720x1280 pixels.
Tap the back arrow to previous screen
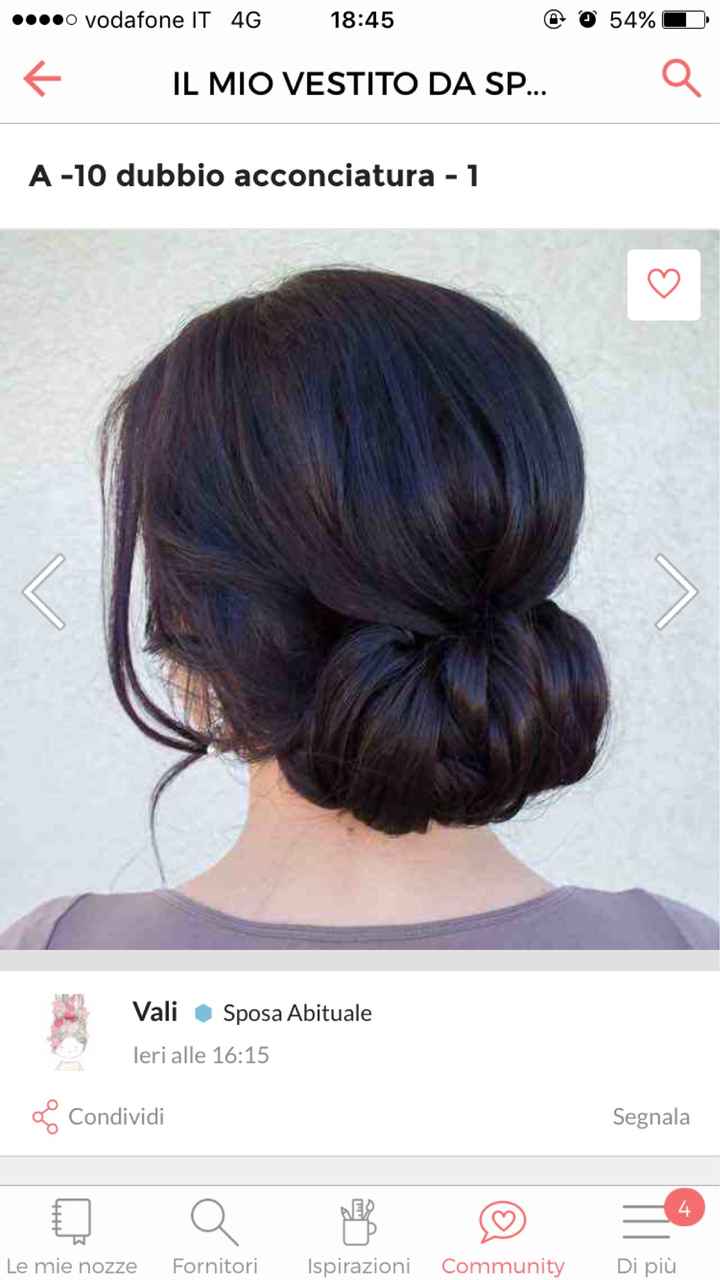pyautogui.click(x=41, y=78)
